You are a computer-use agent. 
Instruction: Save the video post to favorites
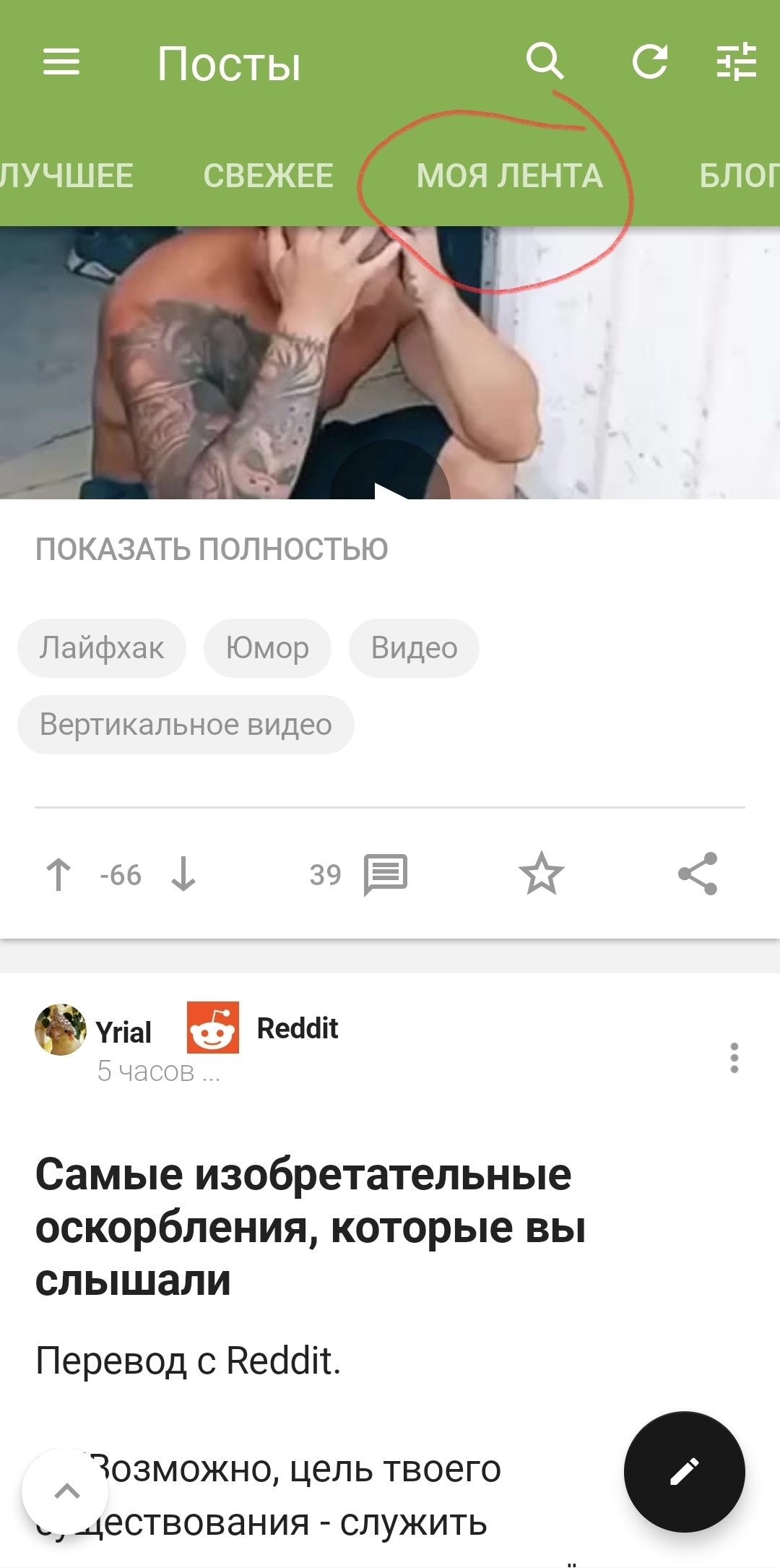(x=542, y=874)
